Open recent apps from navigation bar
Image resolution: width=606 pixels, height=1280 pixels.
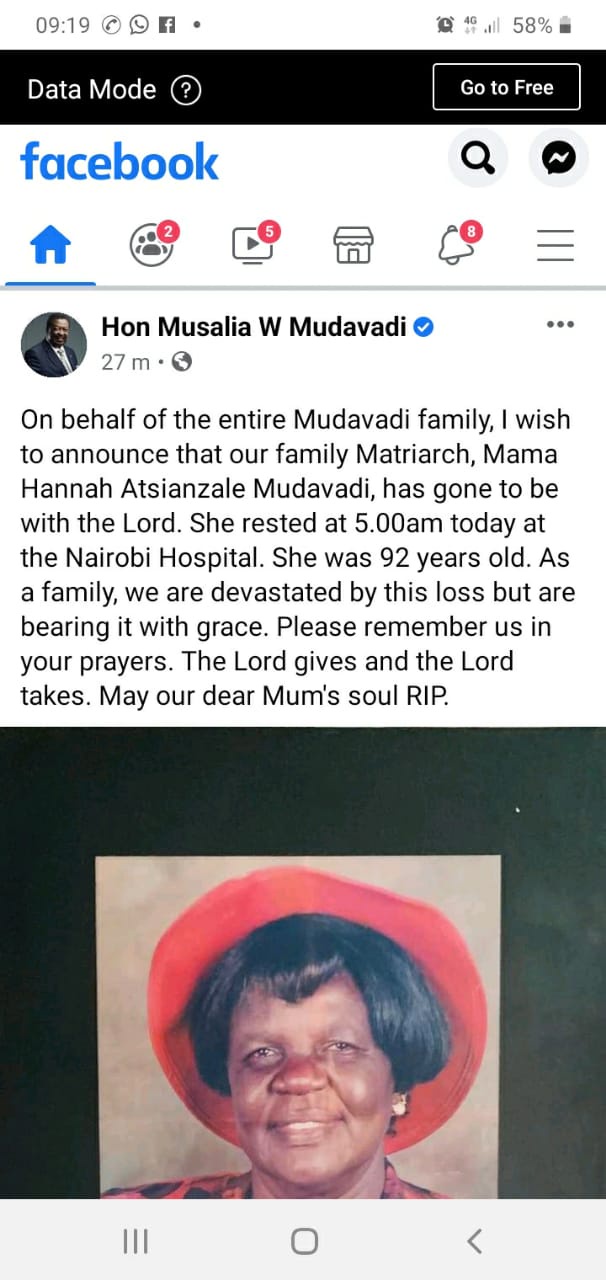pos(135,1241)
